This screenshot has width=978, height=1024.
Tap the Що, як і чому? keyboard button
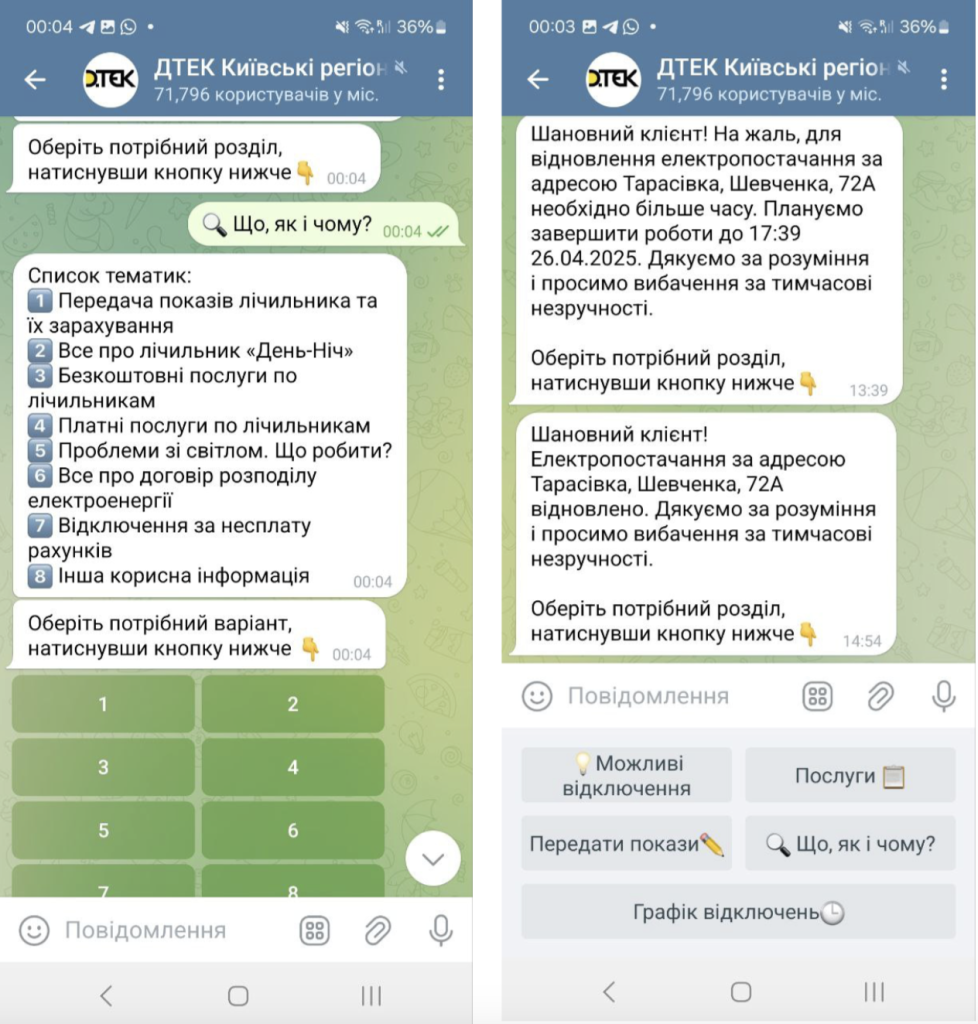coord(850,843)
